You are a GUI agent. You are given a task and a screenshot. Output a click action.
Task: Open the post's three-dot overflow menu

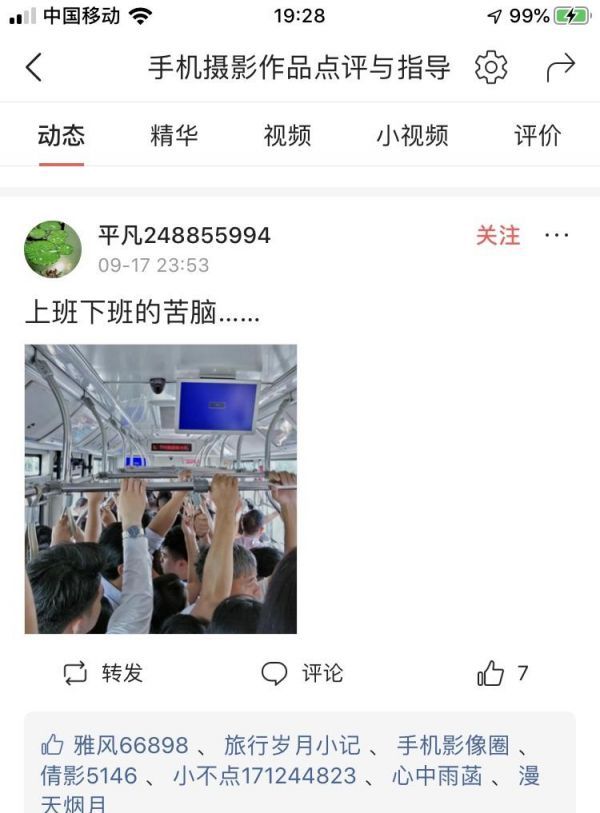(557, 236)
